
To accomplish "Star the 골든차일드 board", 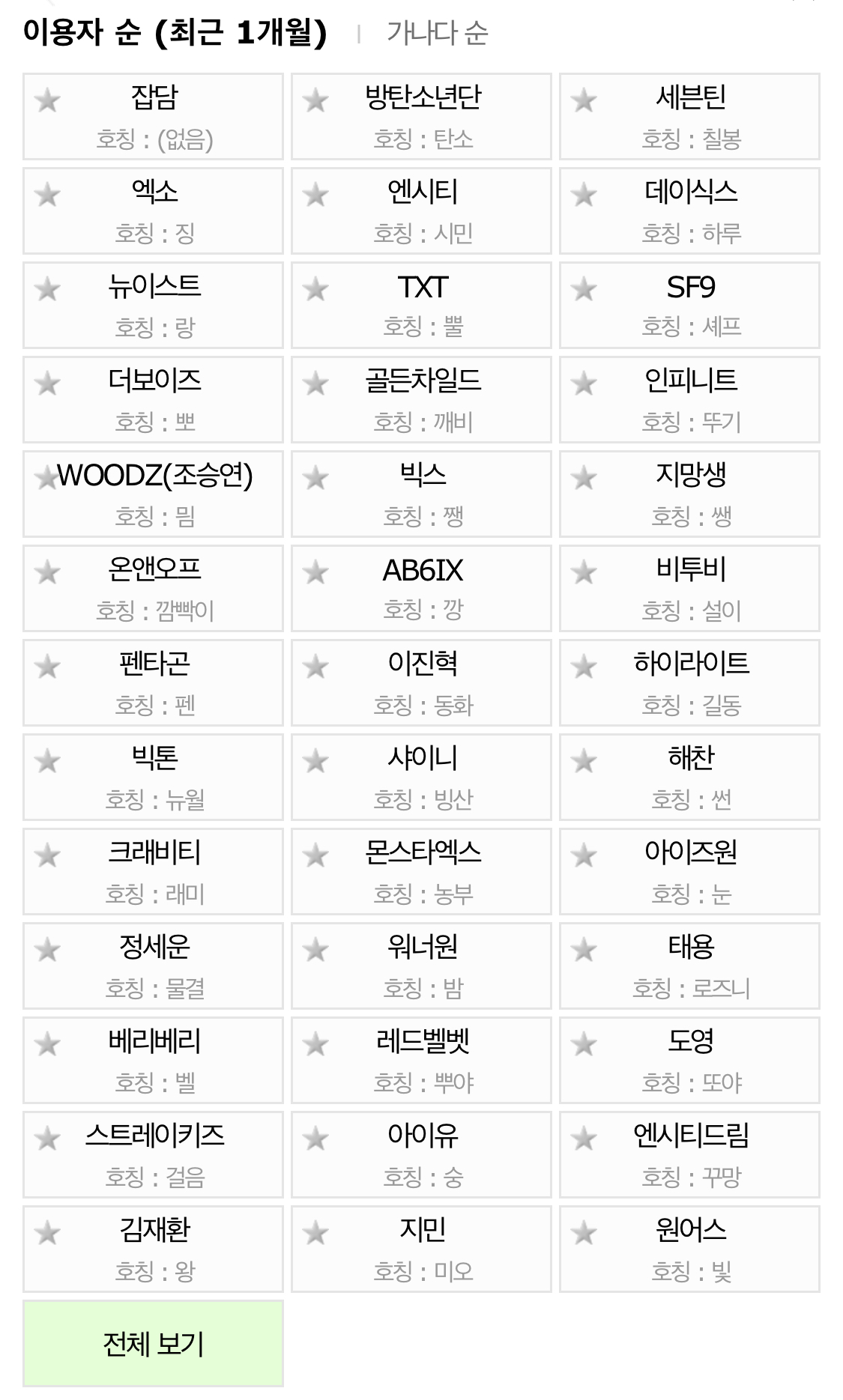I will tap(315, 384).
